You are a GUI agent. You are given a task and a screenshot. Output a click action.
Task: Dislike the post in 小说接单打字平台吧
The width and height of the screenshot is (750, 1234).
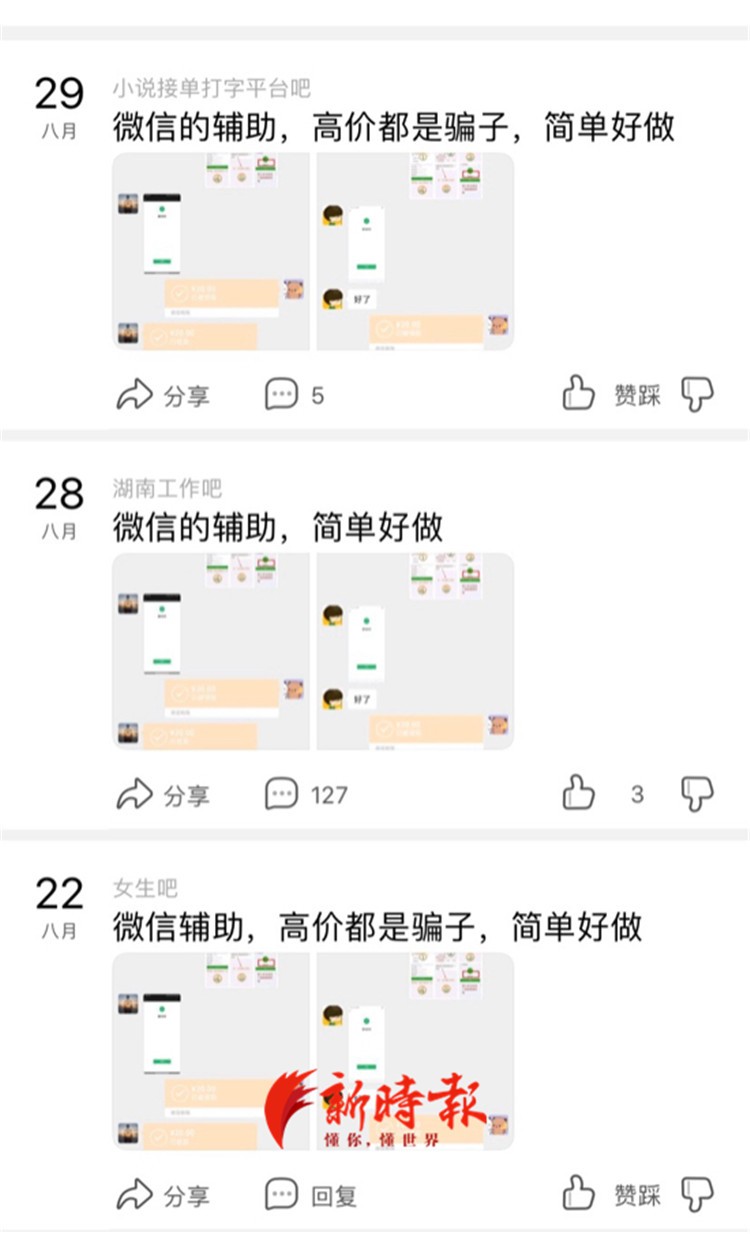pyautogui.click(x=697, y=394)
